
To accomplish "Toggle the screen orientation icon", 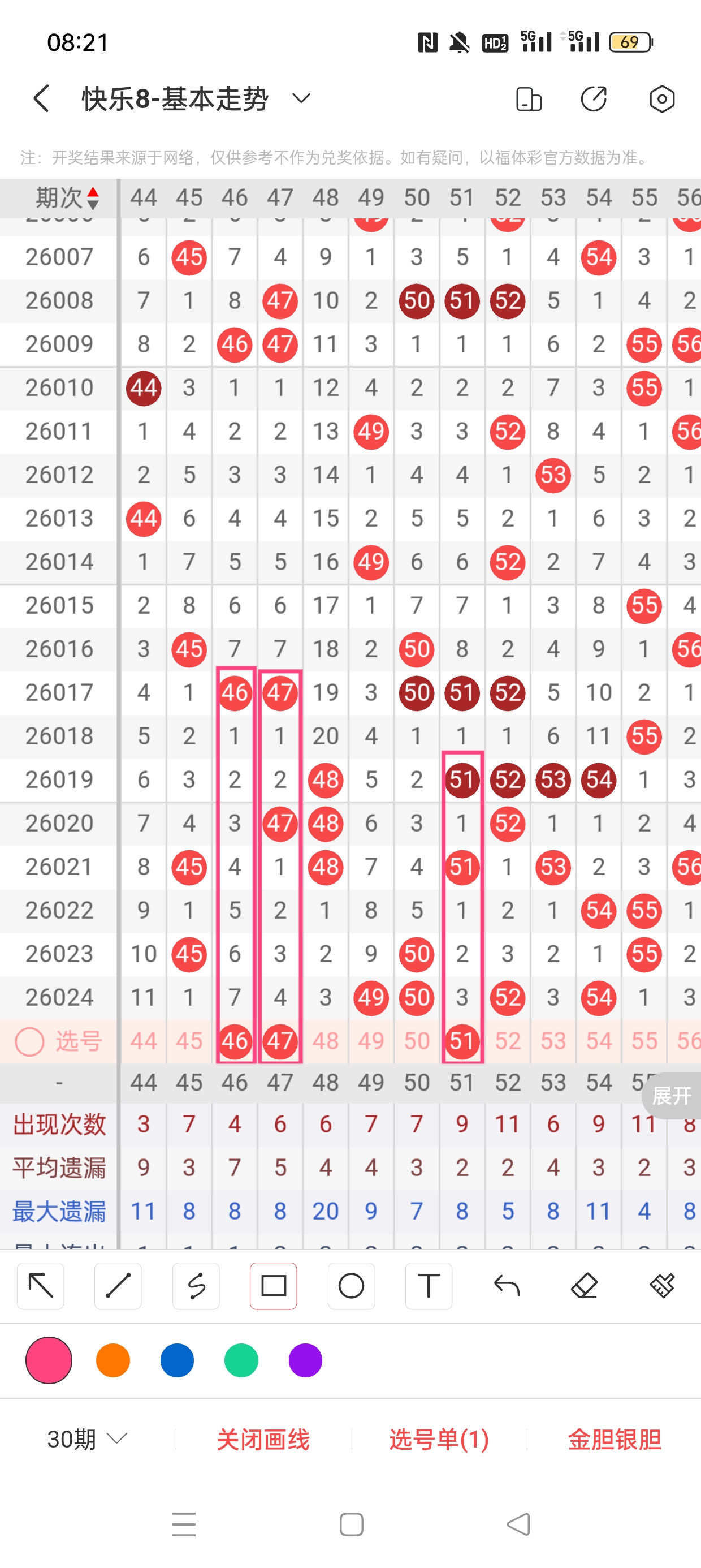I will point(528,98).
